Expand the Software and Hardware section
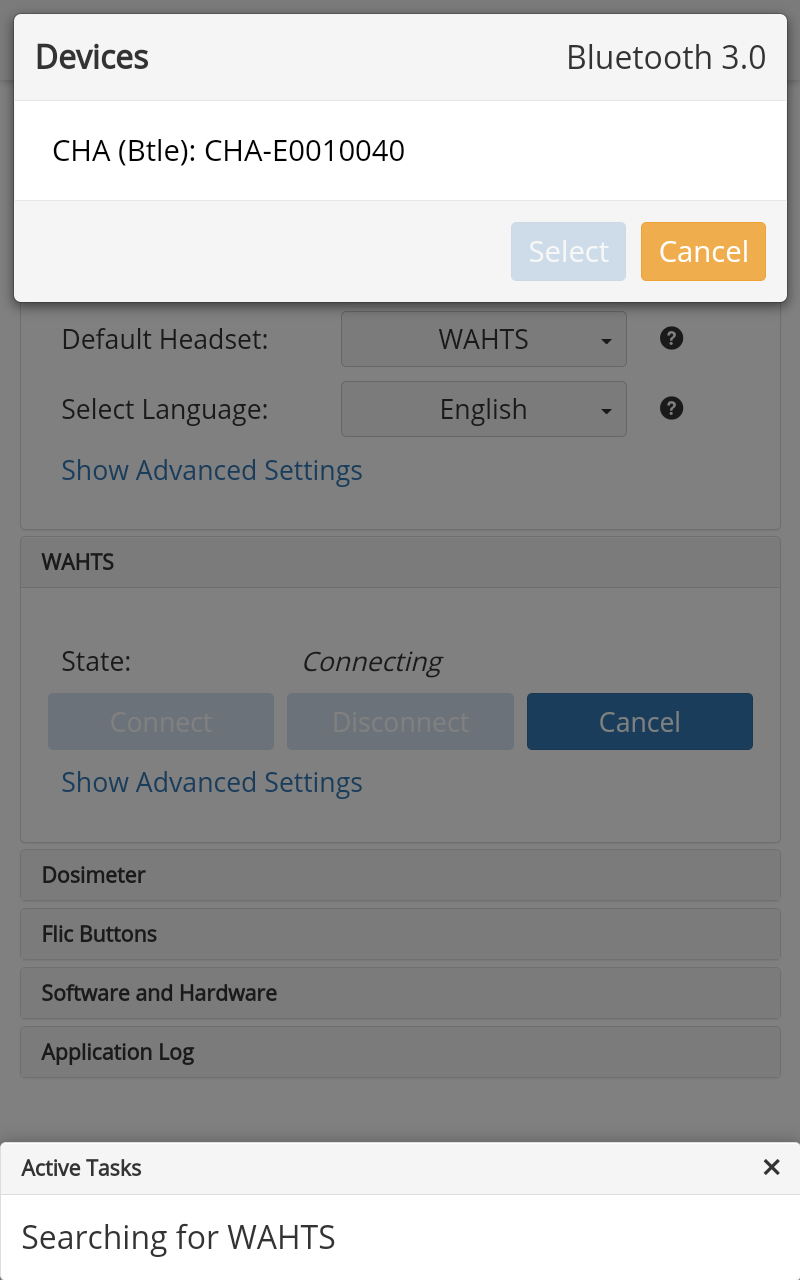This screenshot has height=1280, width=800. point(400,993)
